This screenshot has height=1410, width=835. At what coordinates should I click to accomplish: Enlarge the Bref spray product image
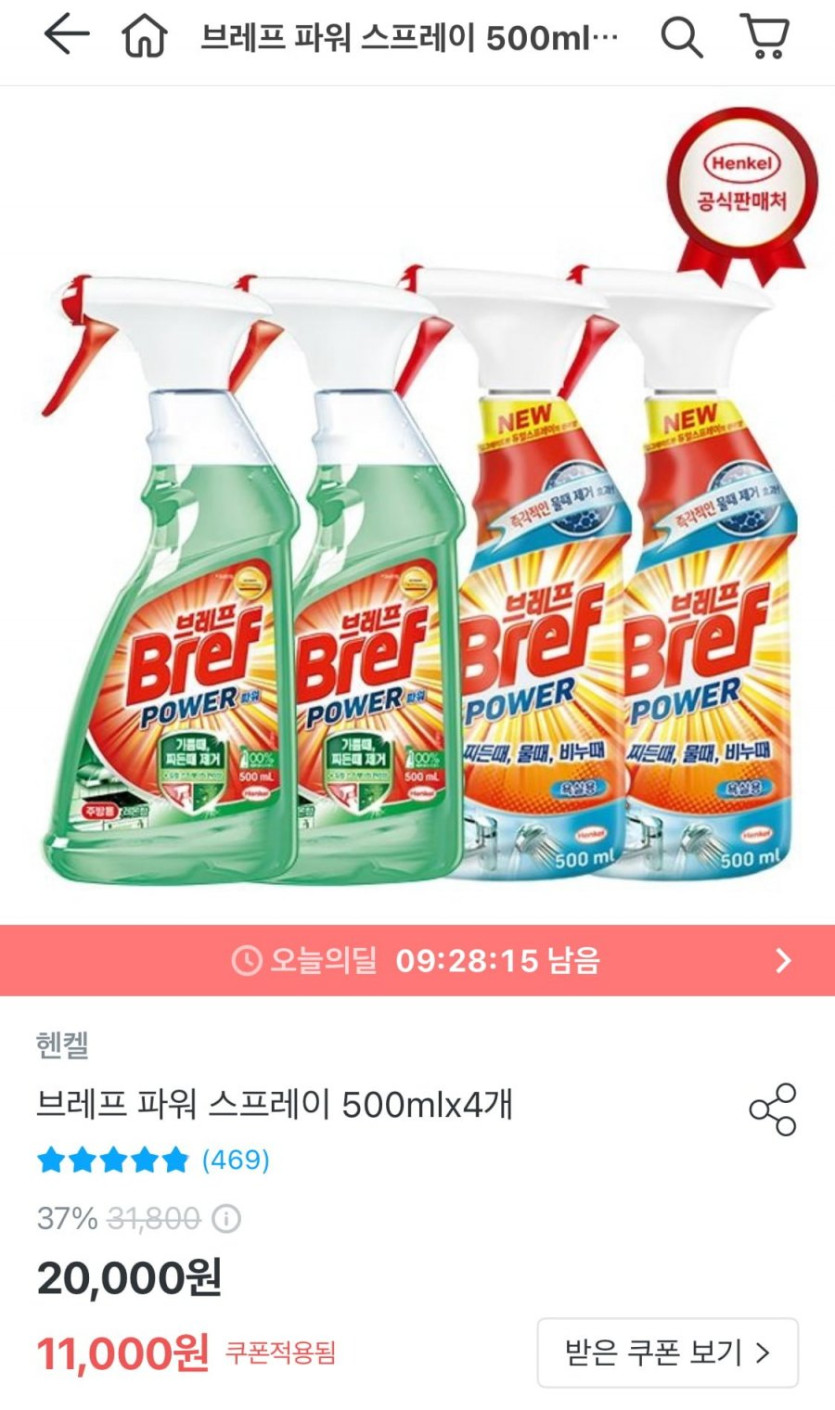[x=417, y=505]
